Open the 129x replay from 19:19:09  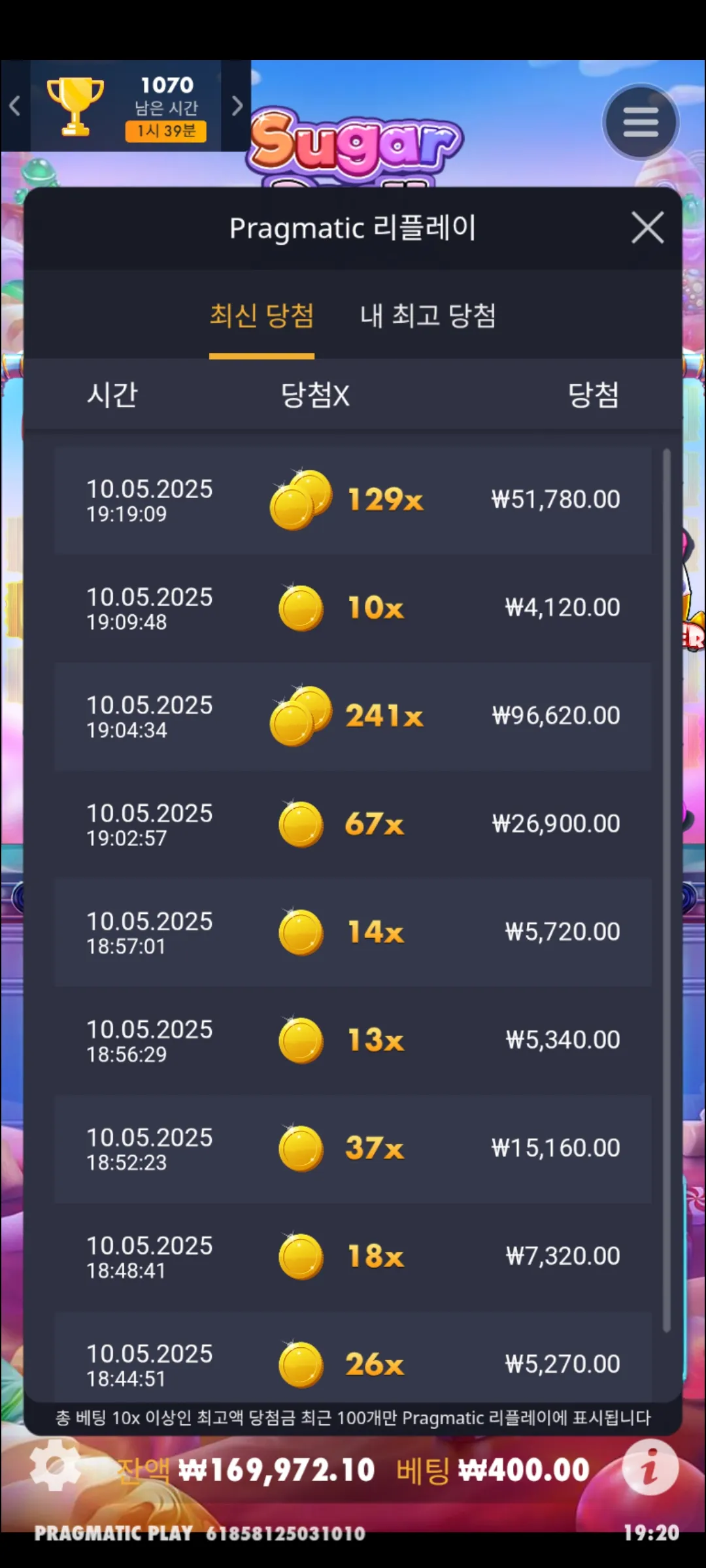point(353,500)
